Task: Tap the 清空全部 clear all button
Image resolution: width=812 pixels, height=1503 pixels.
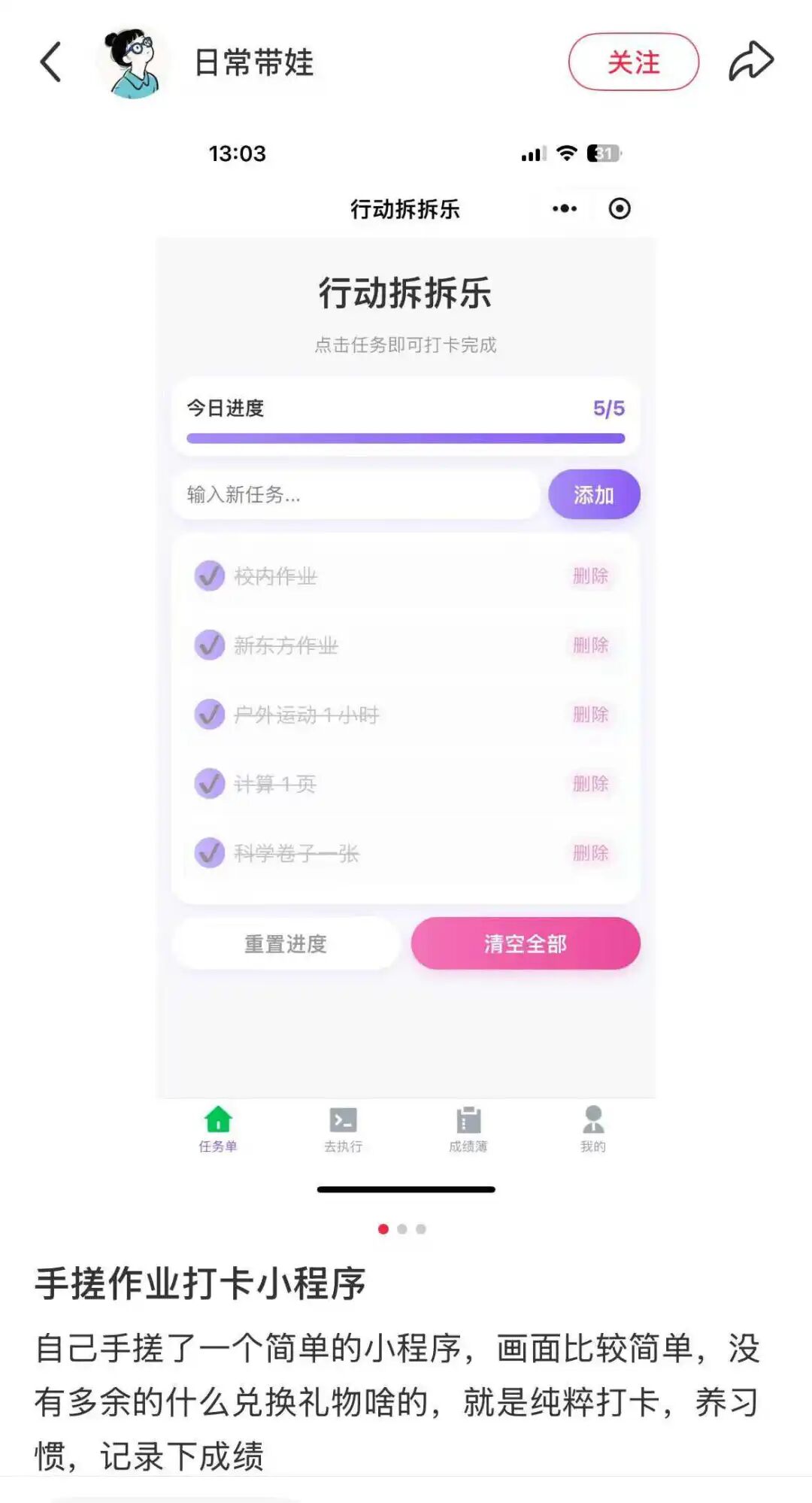Action: pos(523,943)
